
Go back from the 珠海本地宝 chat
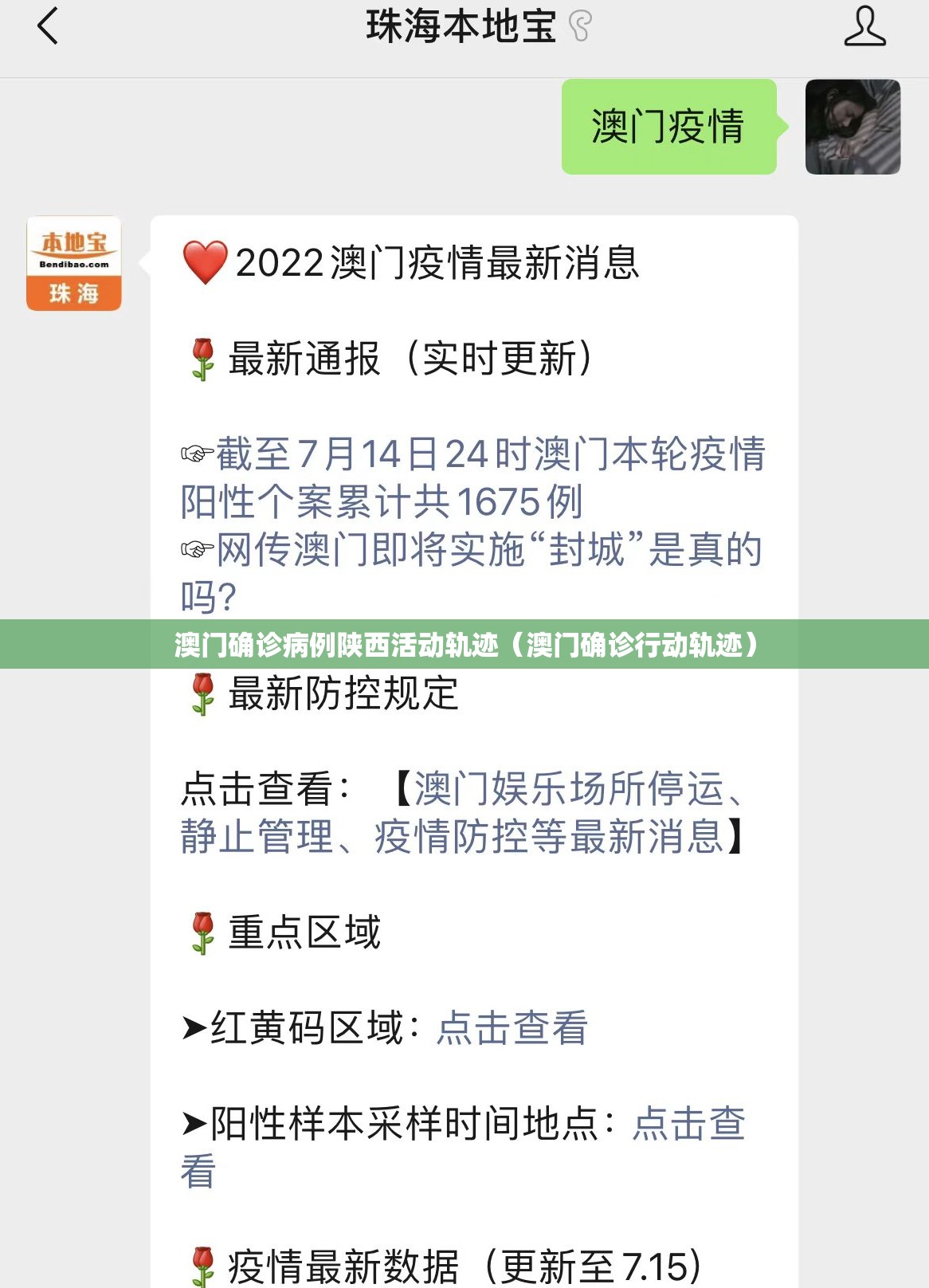click(x=48, y=26)
